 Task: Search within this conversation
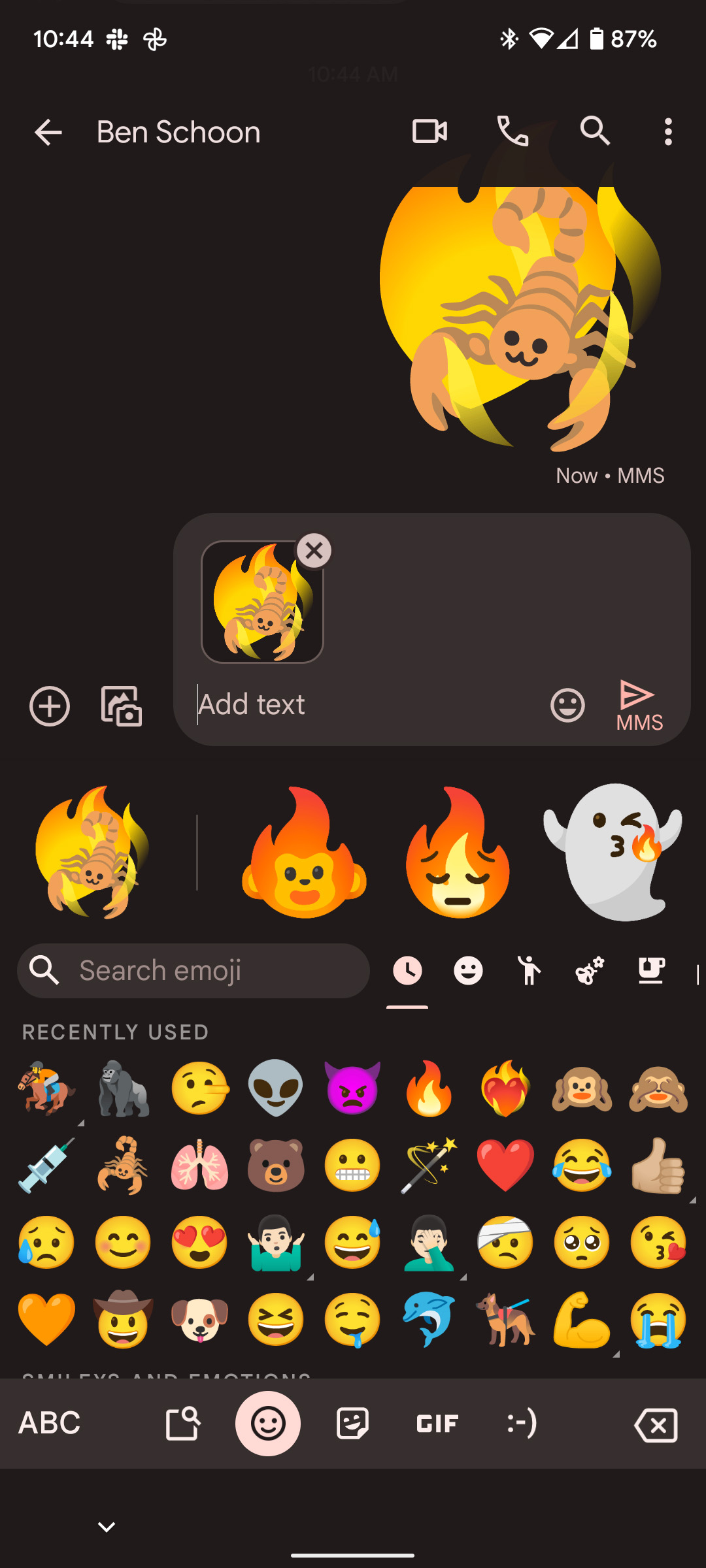595,132
